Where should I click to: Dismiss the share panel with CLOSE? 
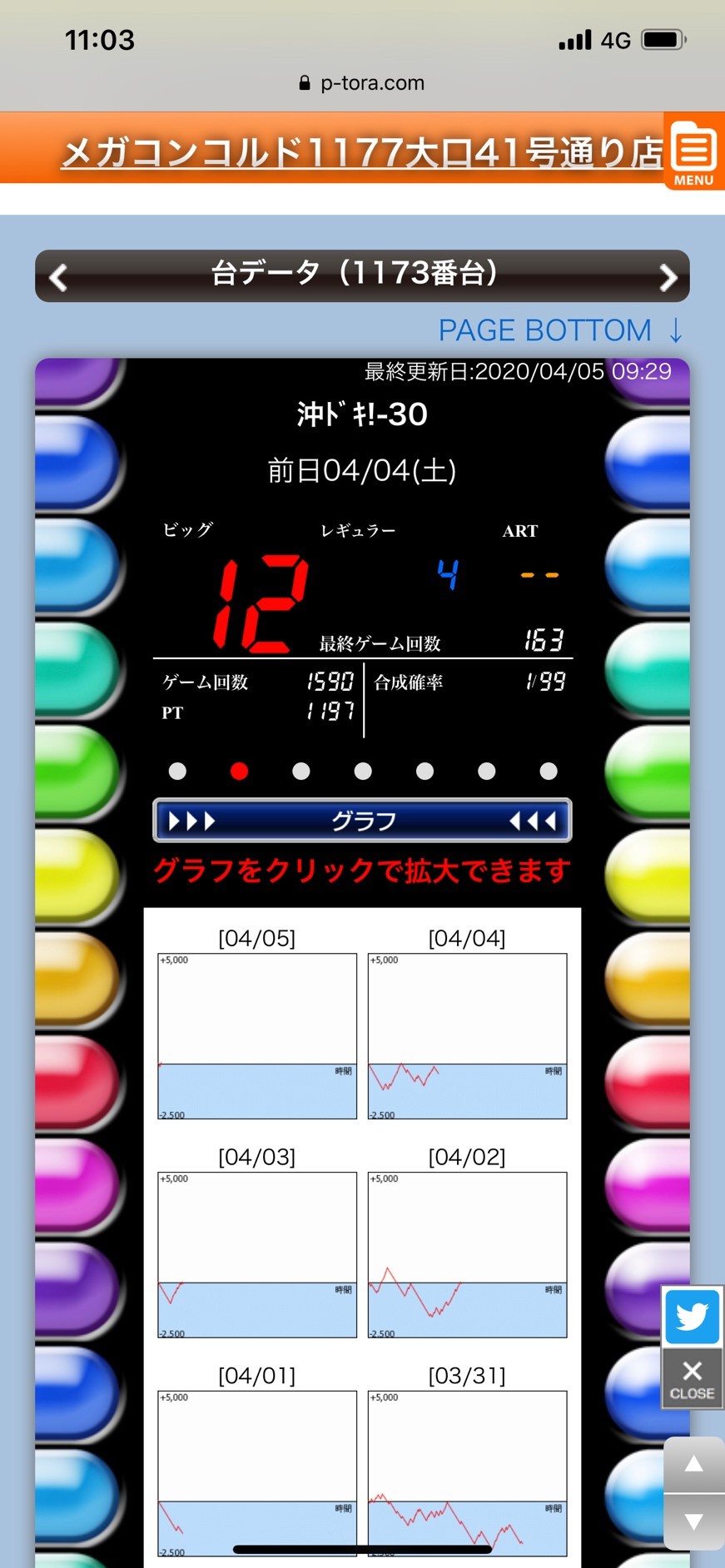coord(692,1379)
